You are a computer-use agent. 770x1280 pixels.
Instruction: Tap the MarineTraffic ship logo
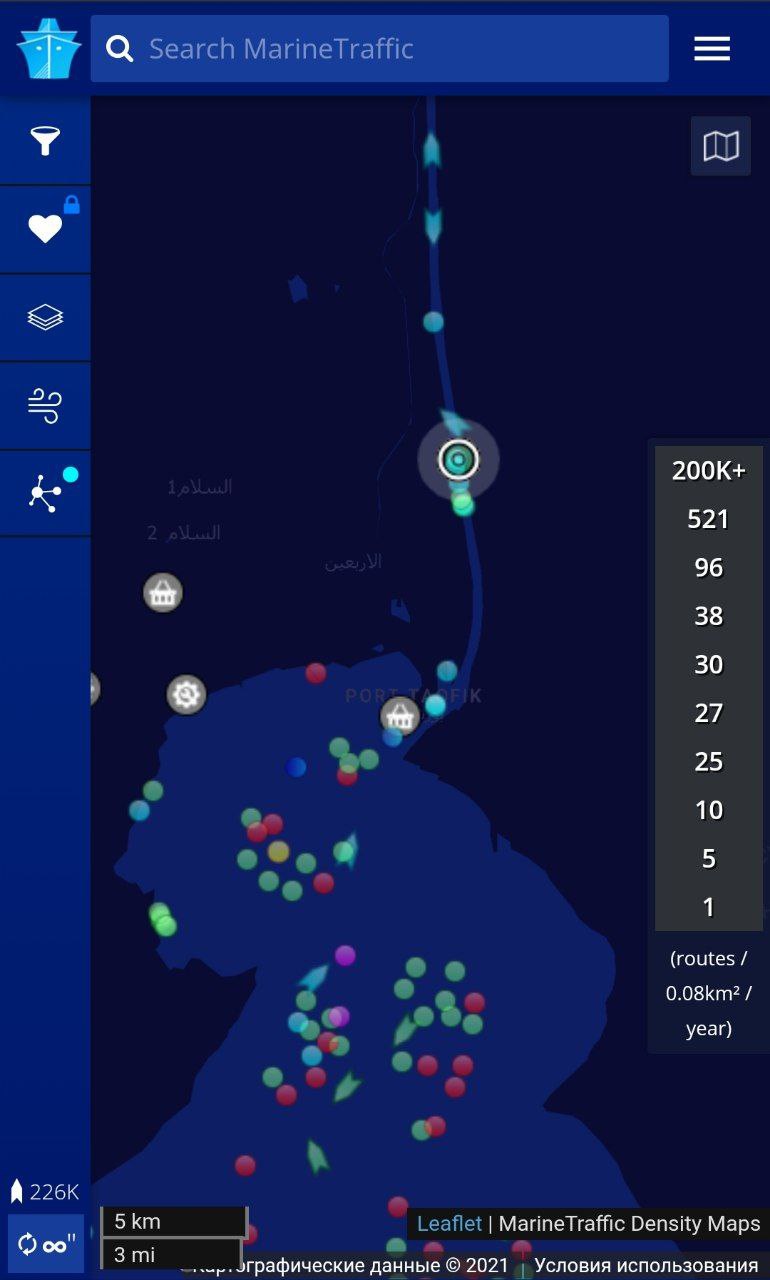pyautogui.click(x=47, y=48)
